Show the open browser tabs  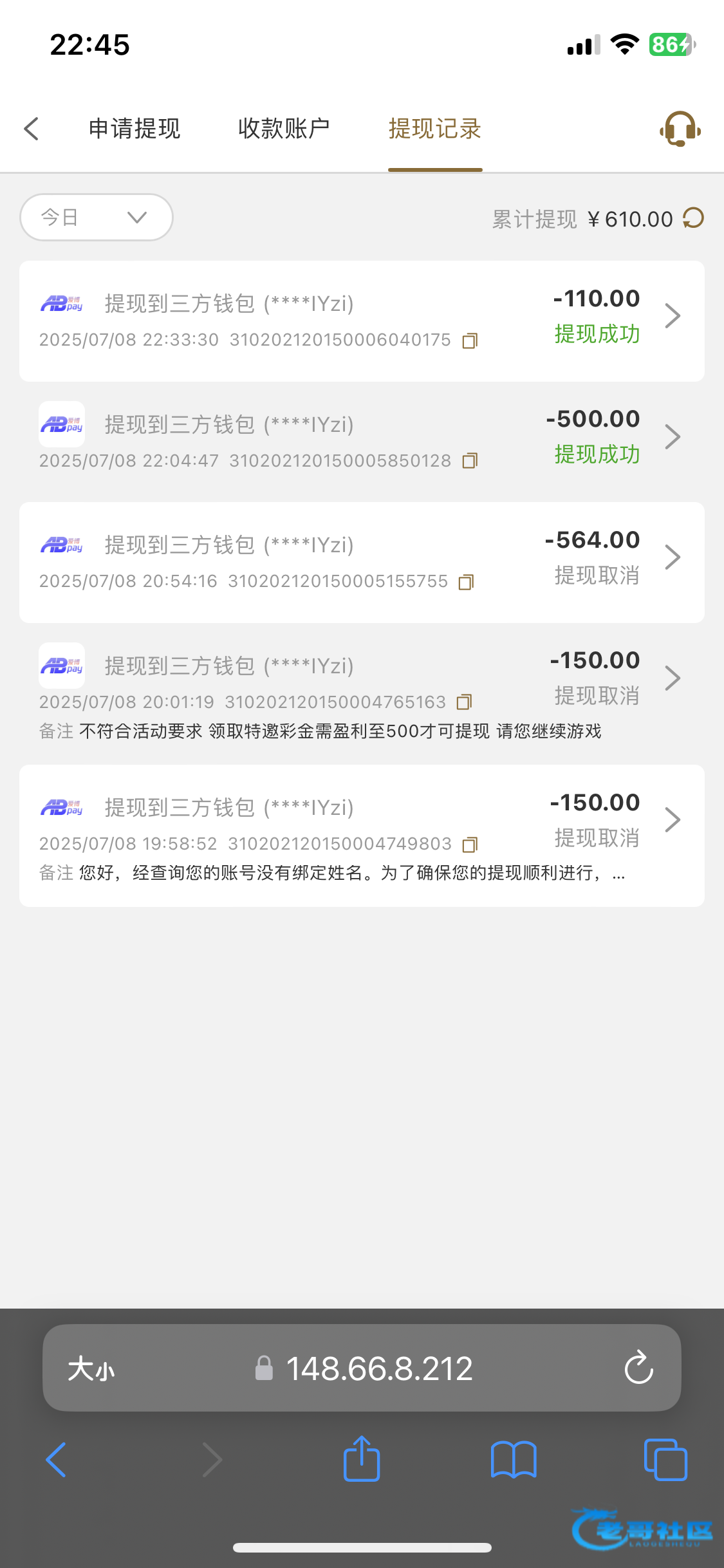pyautogui.click(x=665, y=1459)
